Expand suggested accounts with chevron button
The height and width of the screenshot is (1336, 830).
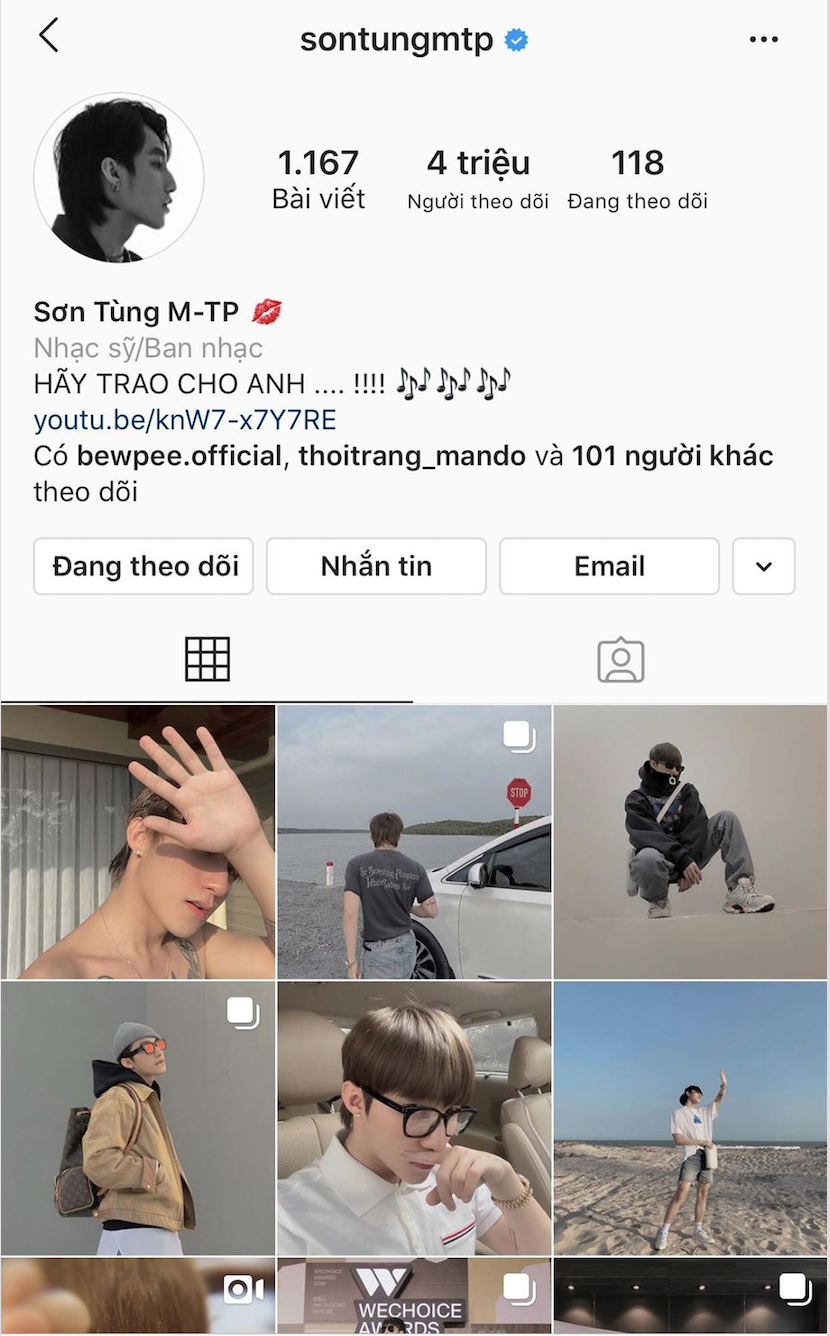point(764,566)
